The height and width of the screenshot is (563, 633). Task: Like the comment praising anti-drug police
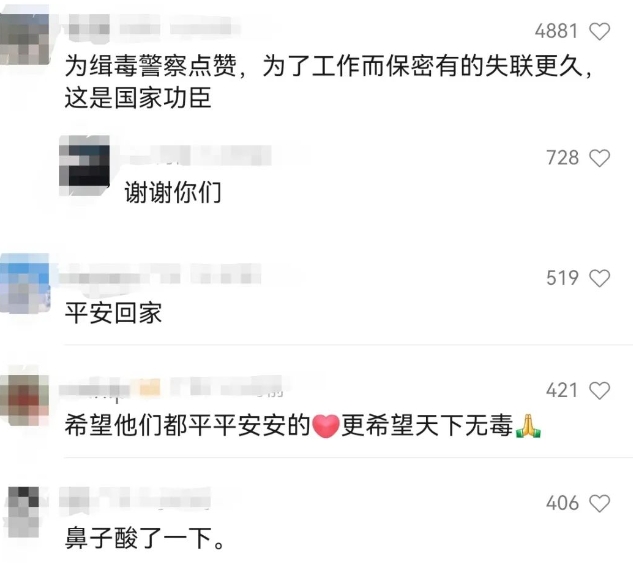600,31
